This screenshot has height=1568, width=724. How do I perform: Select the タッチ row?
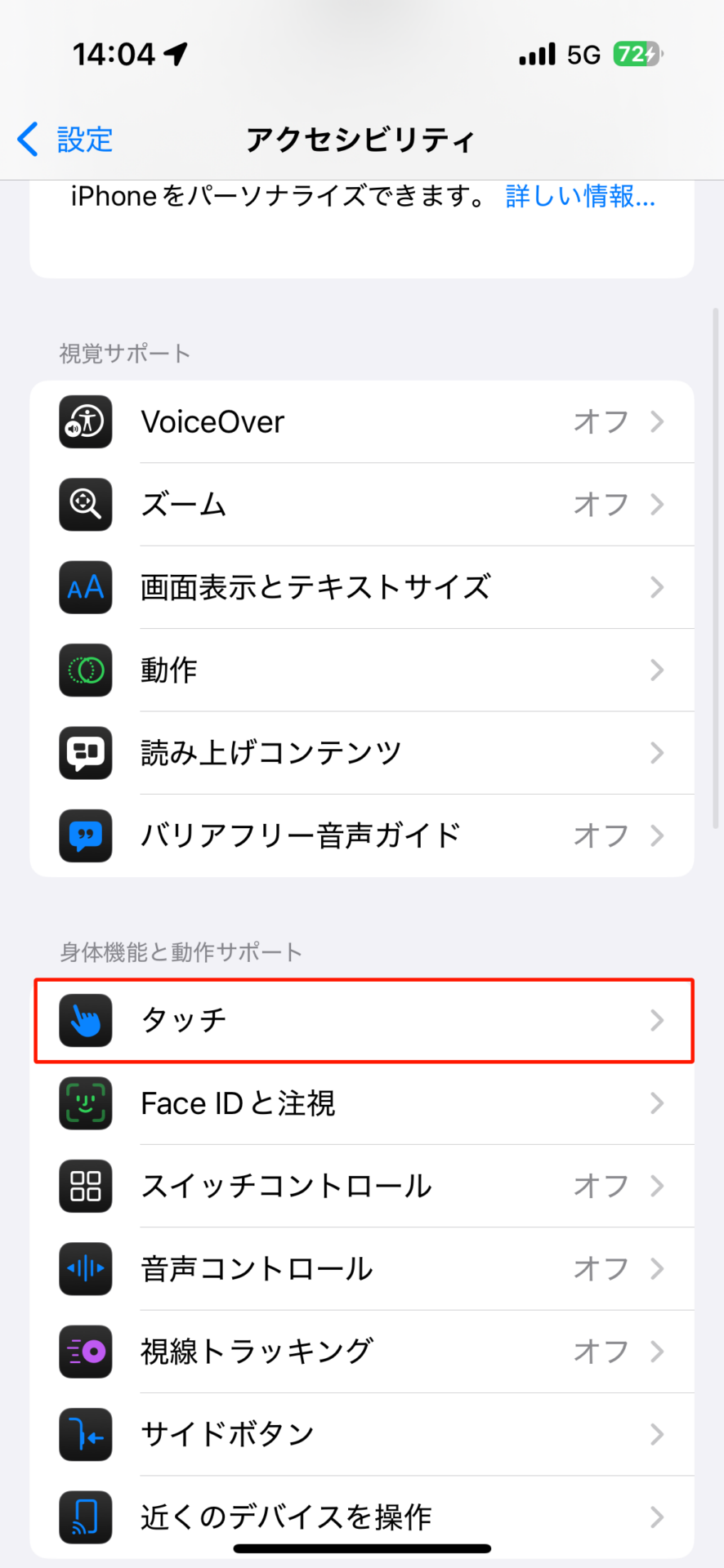click(x=362, y=1021)
